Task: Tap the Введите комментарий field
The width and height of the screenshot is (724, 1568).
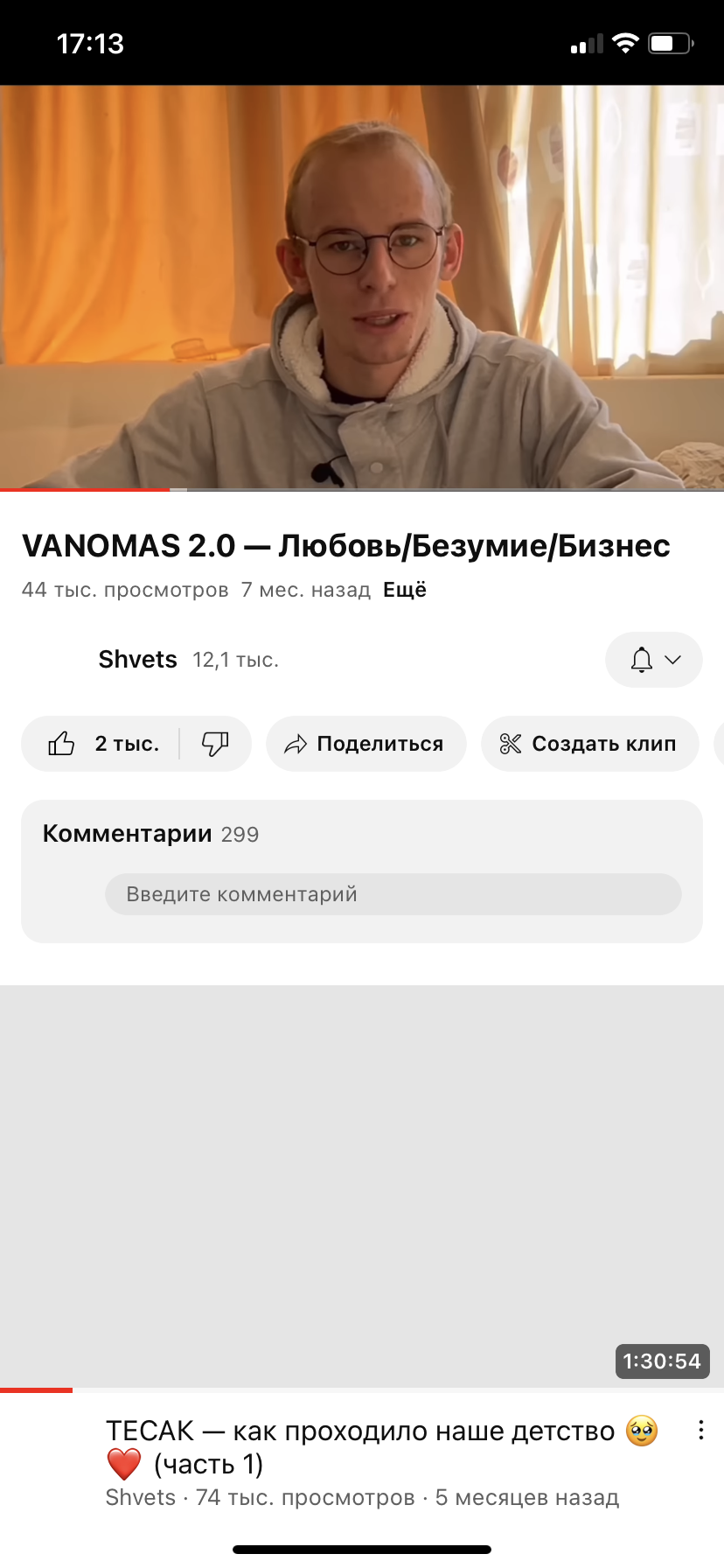Action: pos(393,894)
